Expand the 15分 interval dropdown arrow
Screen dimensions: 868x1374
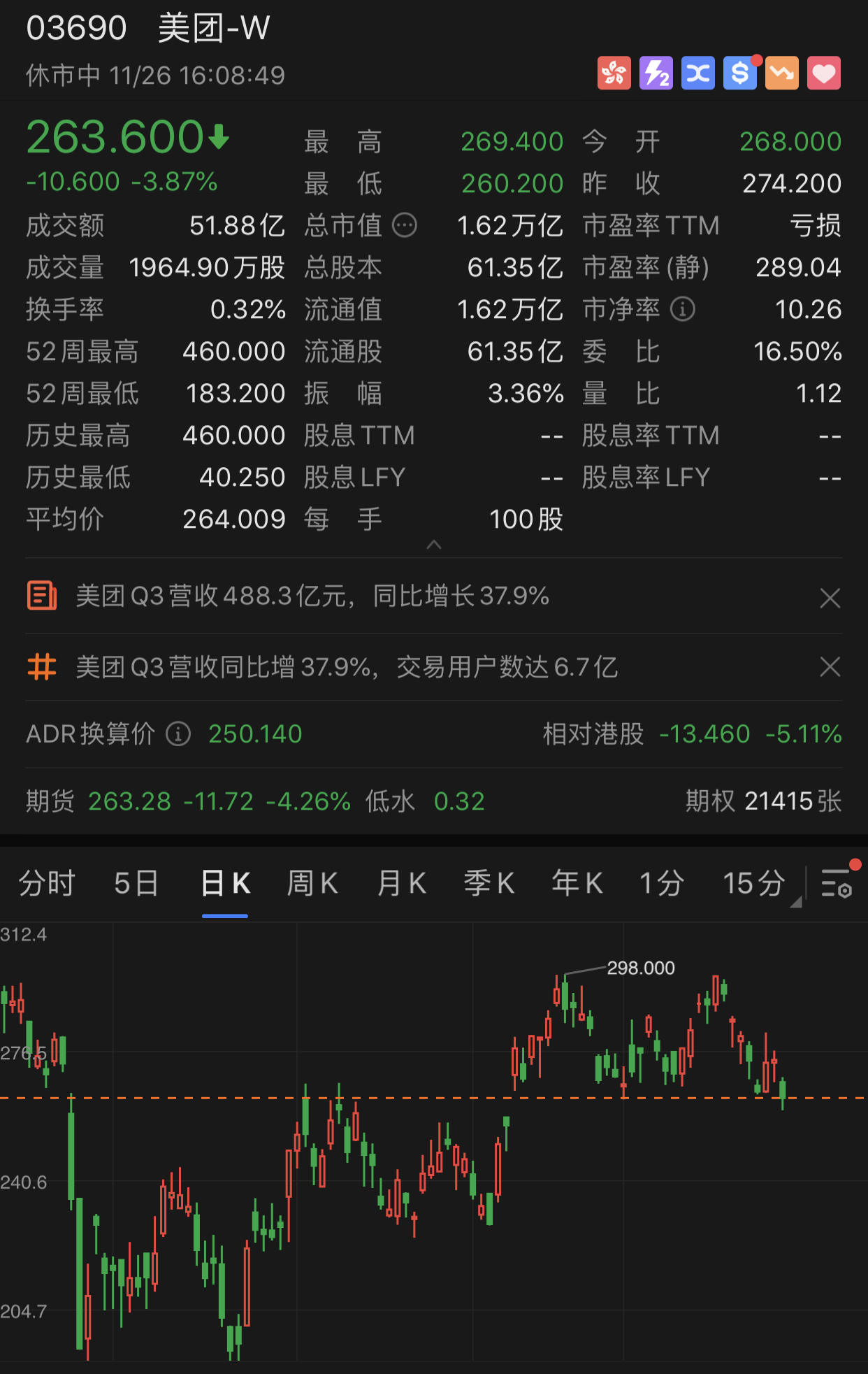pos(797,902)
